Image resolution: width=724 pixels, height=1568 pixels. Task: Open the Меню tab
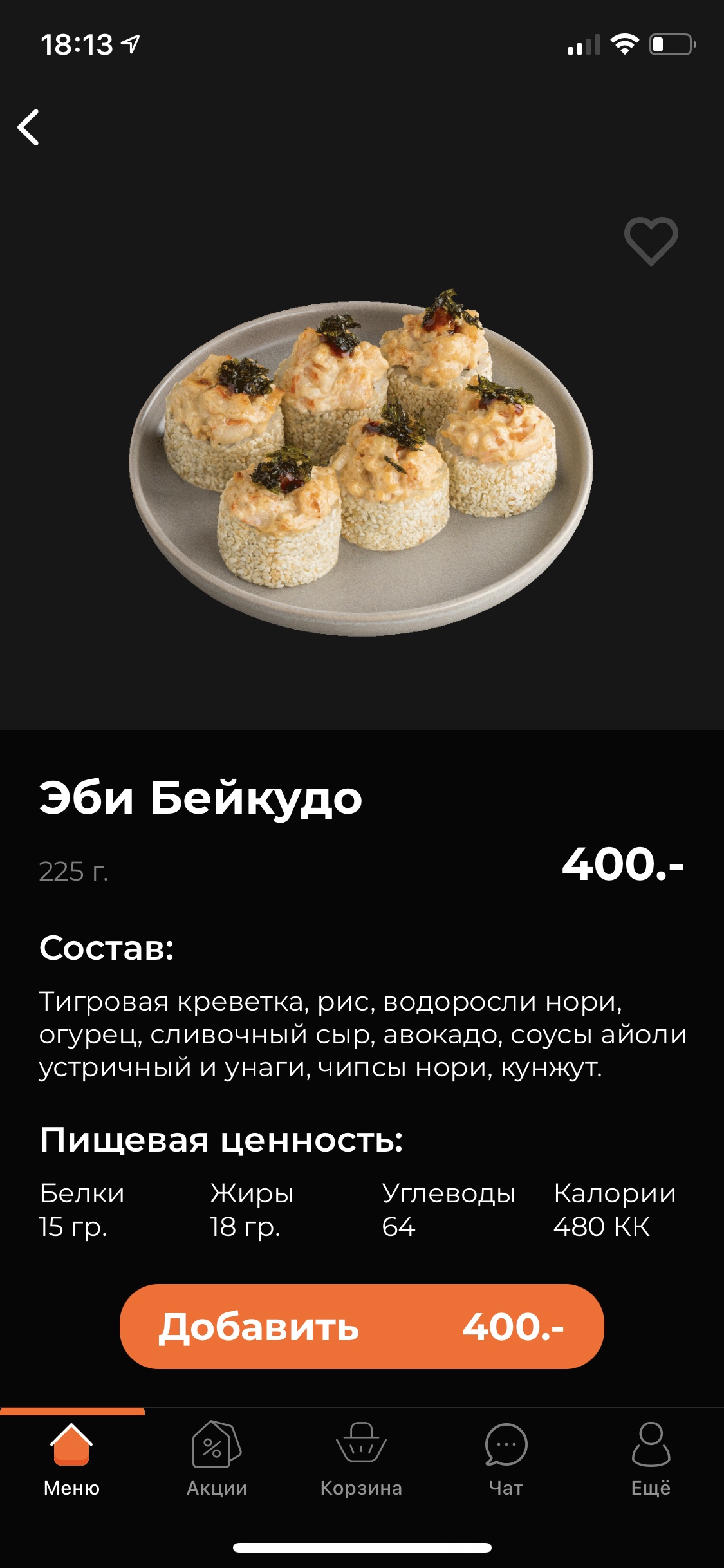(x=71, y=1460)
